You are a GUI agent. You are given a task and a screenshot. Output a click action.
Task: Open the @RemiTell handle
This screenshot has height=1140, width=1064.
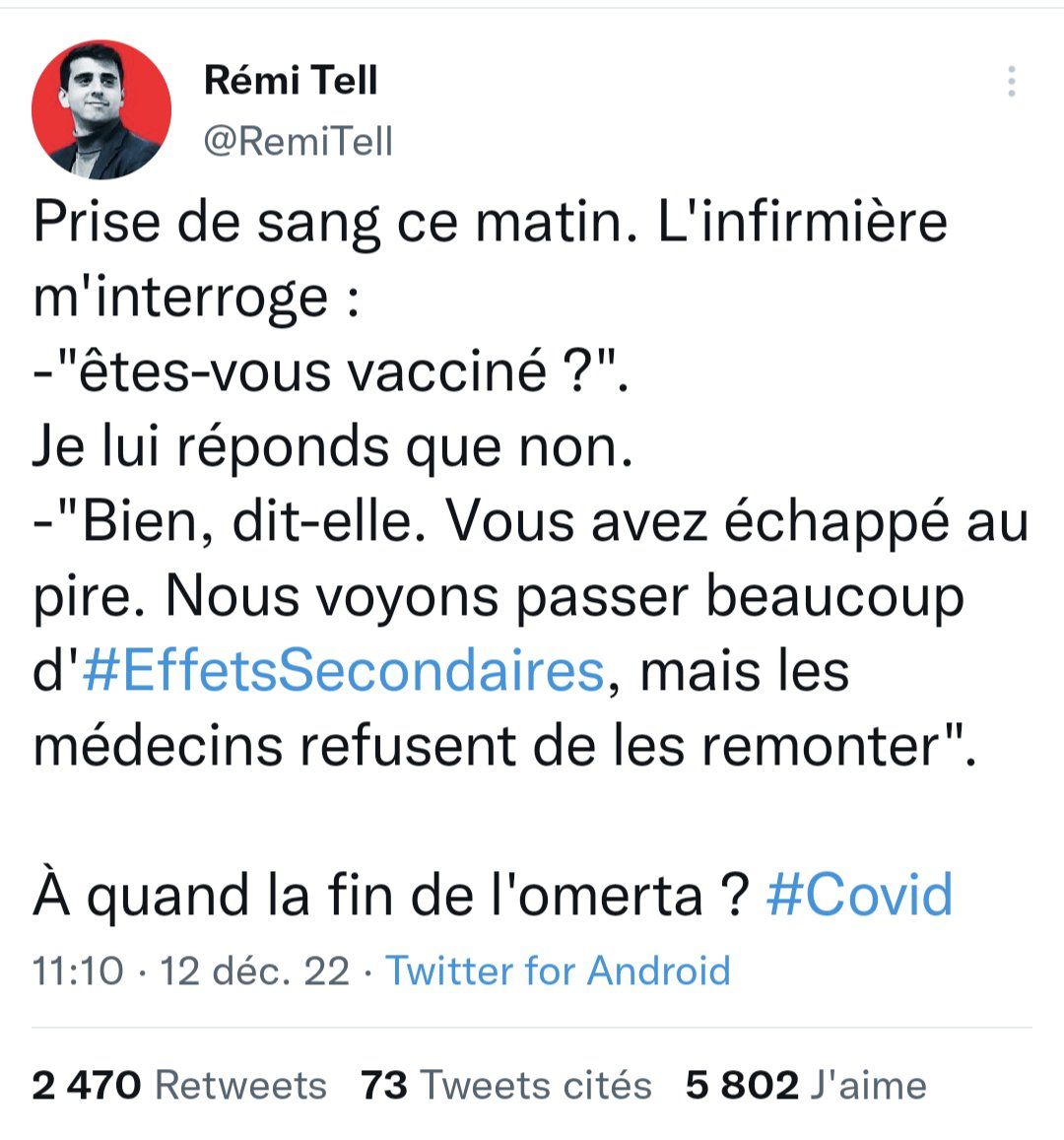click(x=299, y=142)
